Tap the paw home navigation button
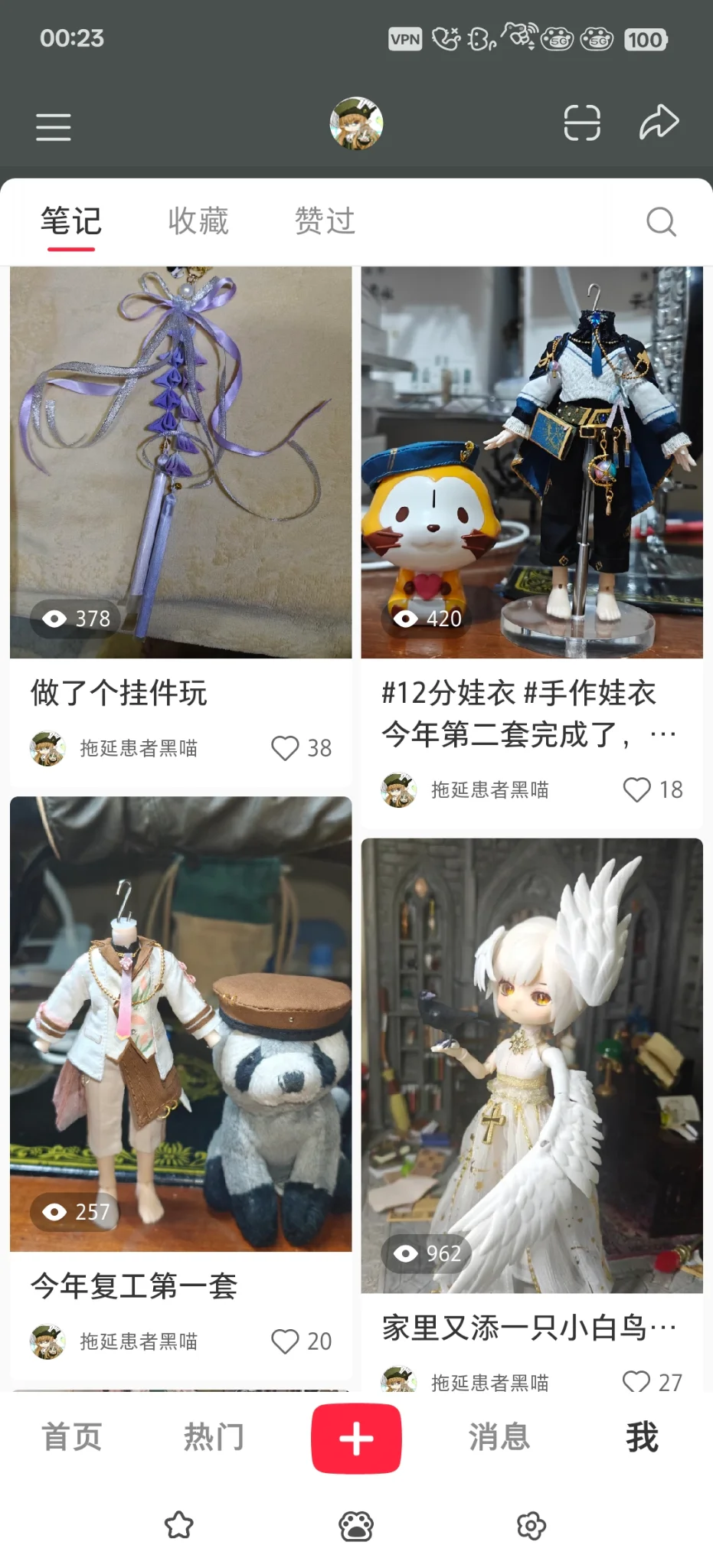 coord(356,1526)
